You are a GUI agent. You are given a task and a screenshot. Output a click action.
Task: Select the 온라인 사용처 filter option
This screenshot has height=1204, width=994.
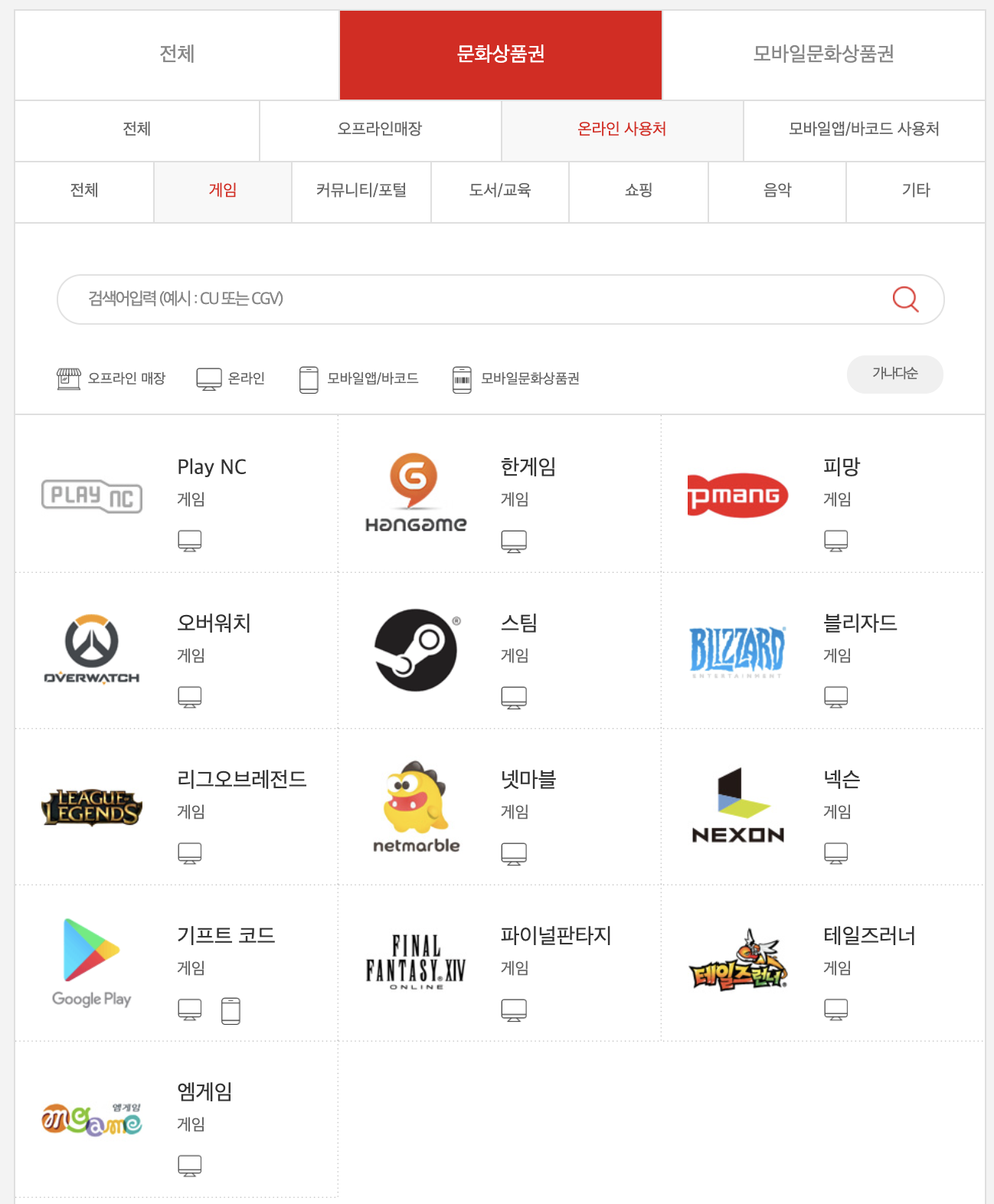622,130
